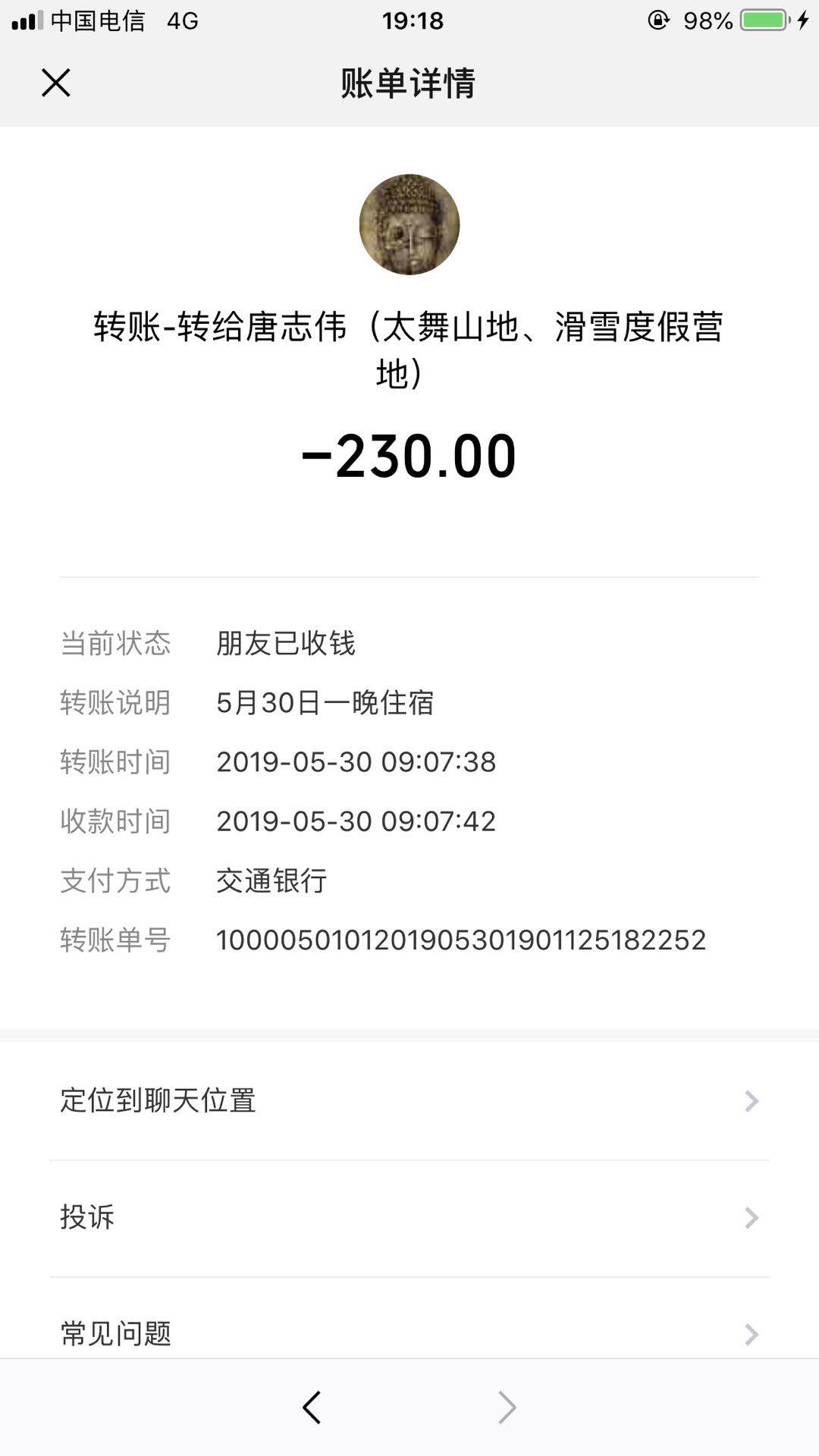Open the 投诉 complaint option
Screen dimensions: 819x1456
[x=409, y=1217]
